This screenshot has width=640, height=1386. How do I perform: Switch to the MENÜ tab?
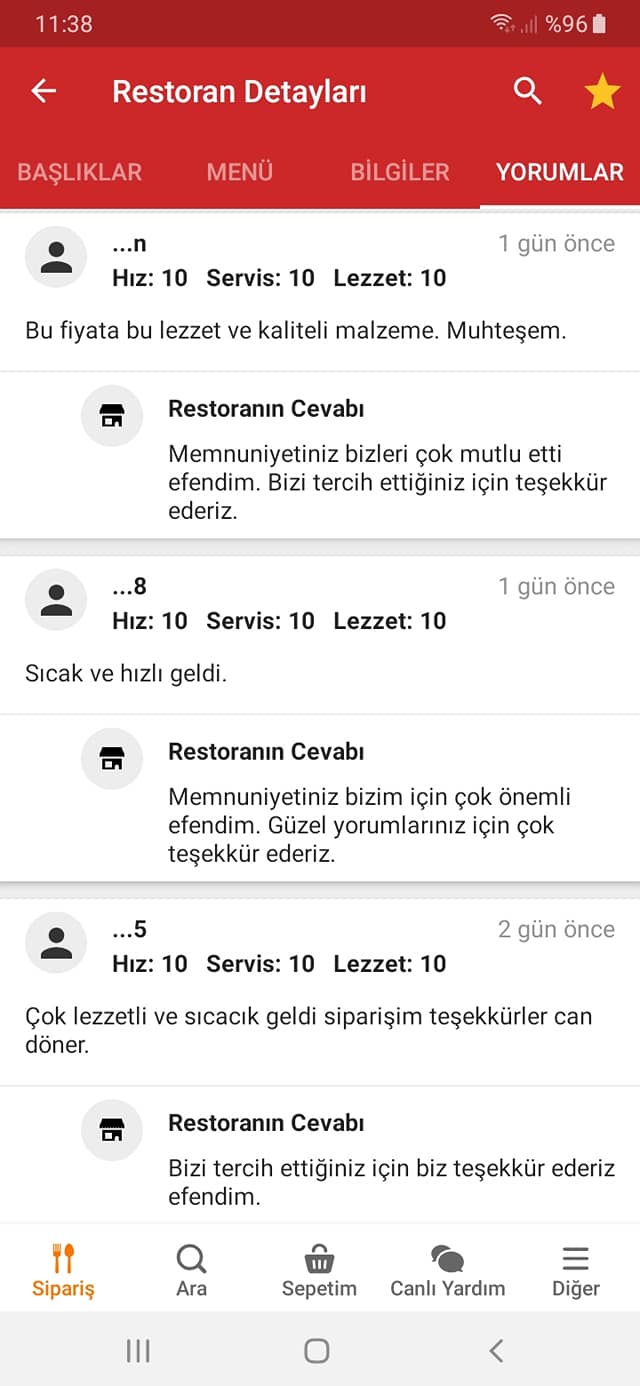click(240, 172)
